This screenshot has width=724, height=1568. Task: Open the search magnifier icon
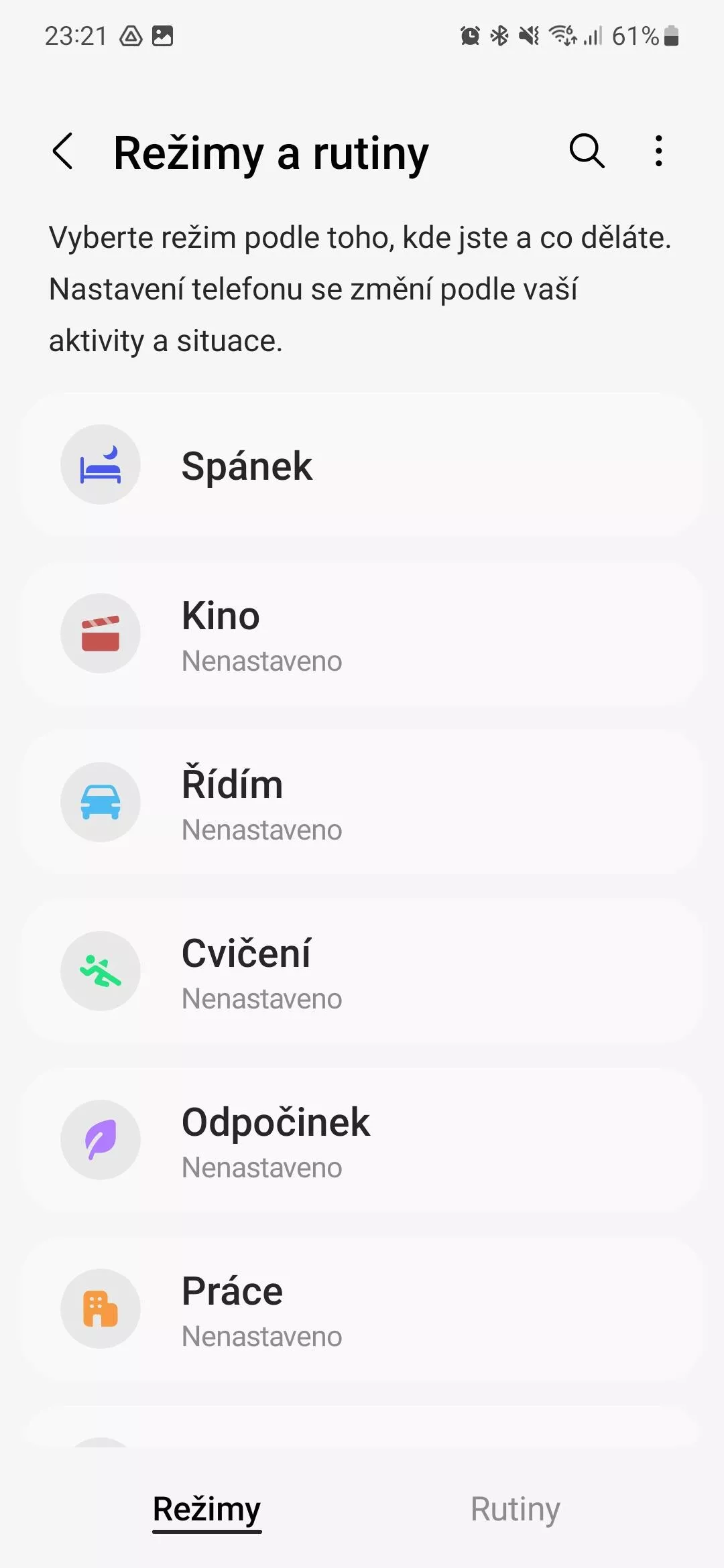pos(587,151)
